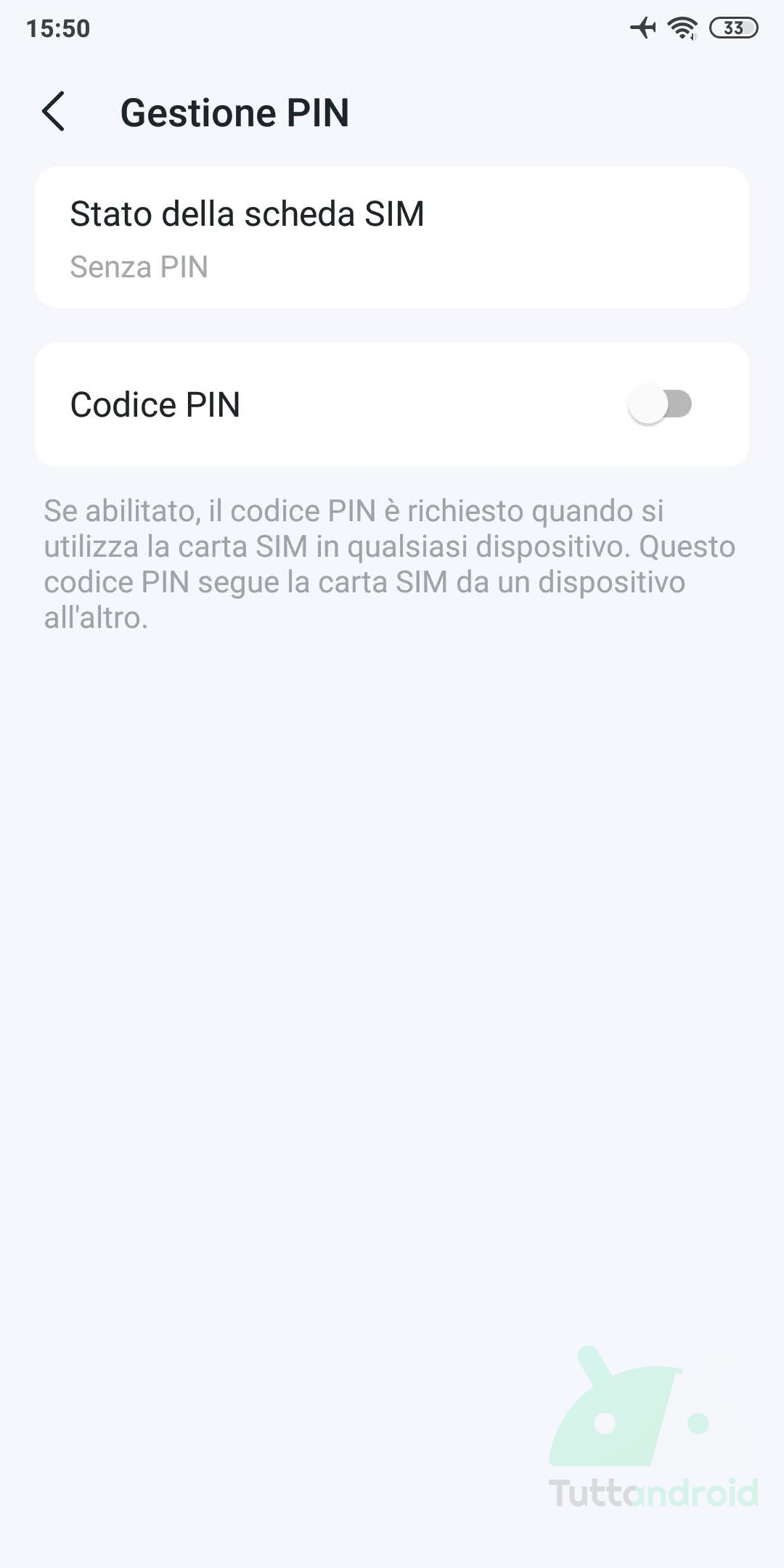Go back from Gestione PIN
The image size is (784, 1568).
[54, 112]
